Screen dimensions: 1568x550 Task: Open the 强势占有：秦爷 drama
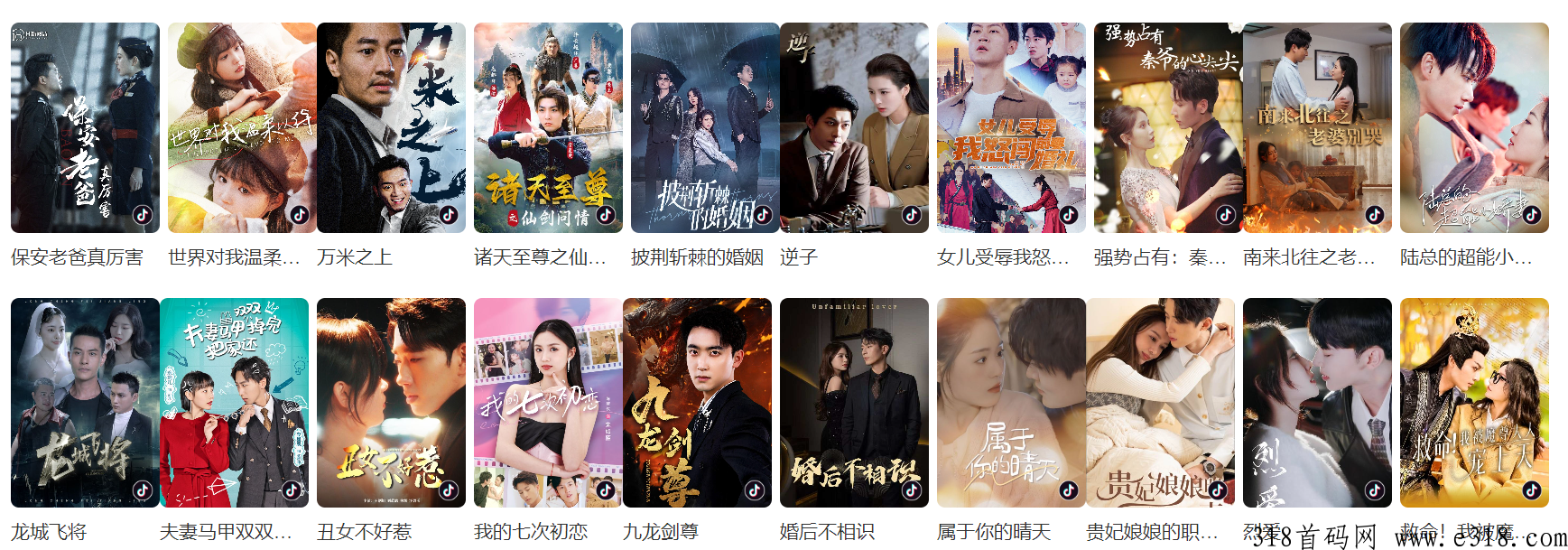(x=1168, y=128)
